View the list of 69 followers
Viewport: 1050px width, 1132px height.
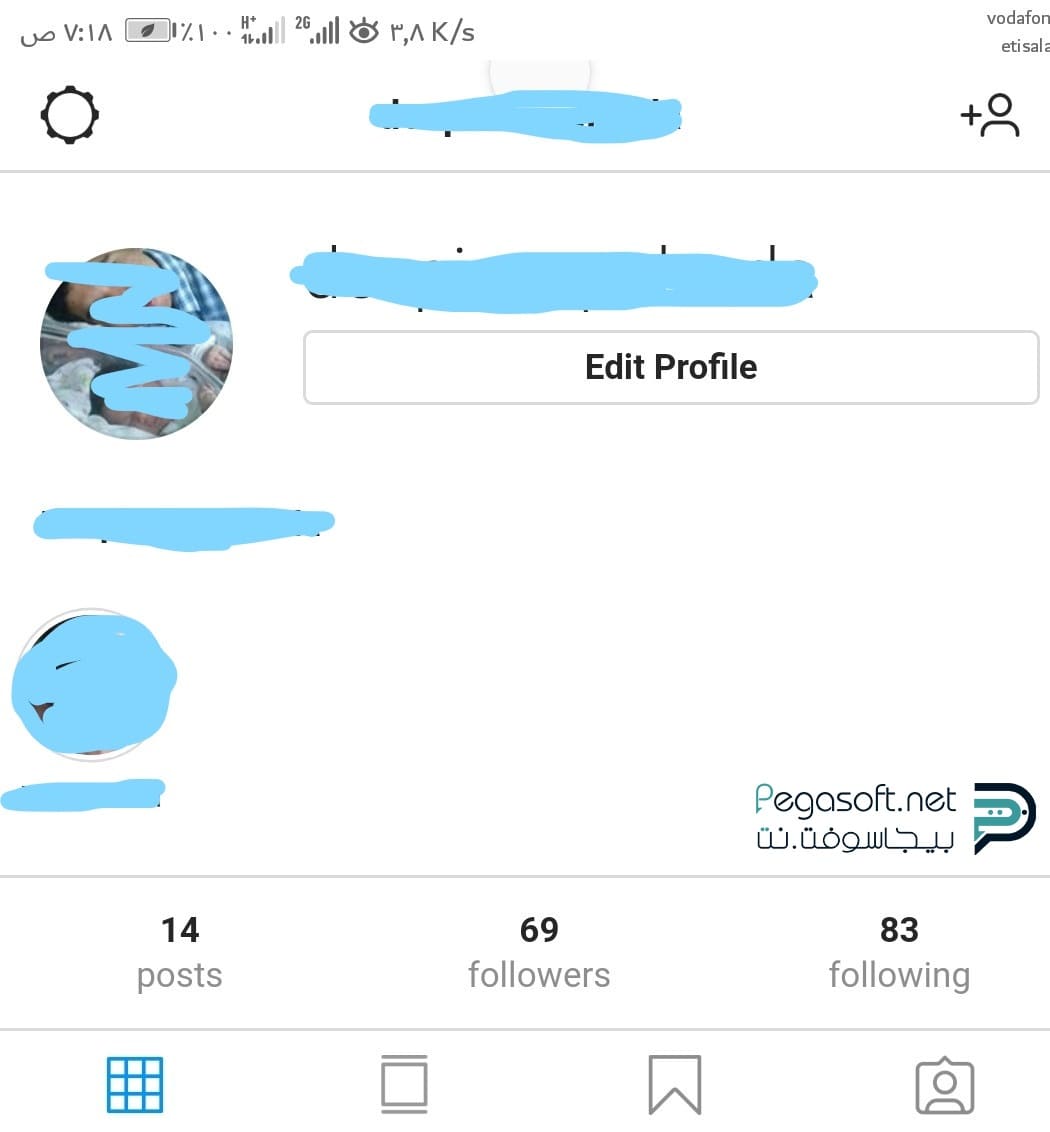539,952
